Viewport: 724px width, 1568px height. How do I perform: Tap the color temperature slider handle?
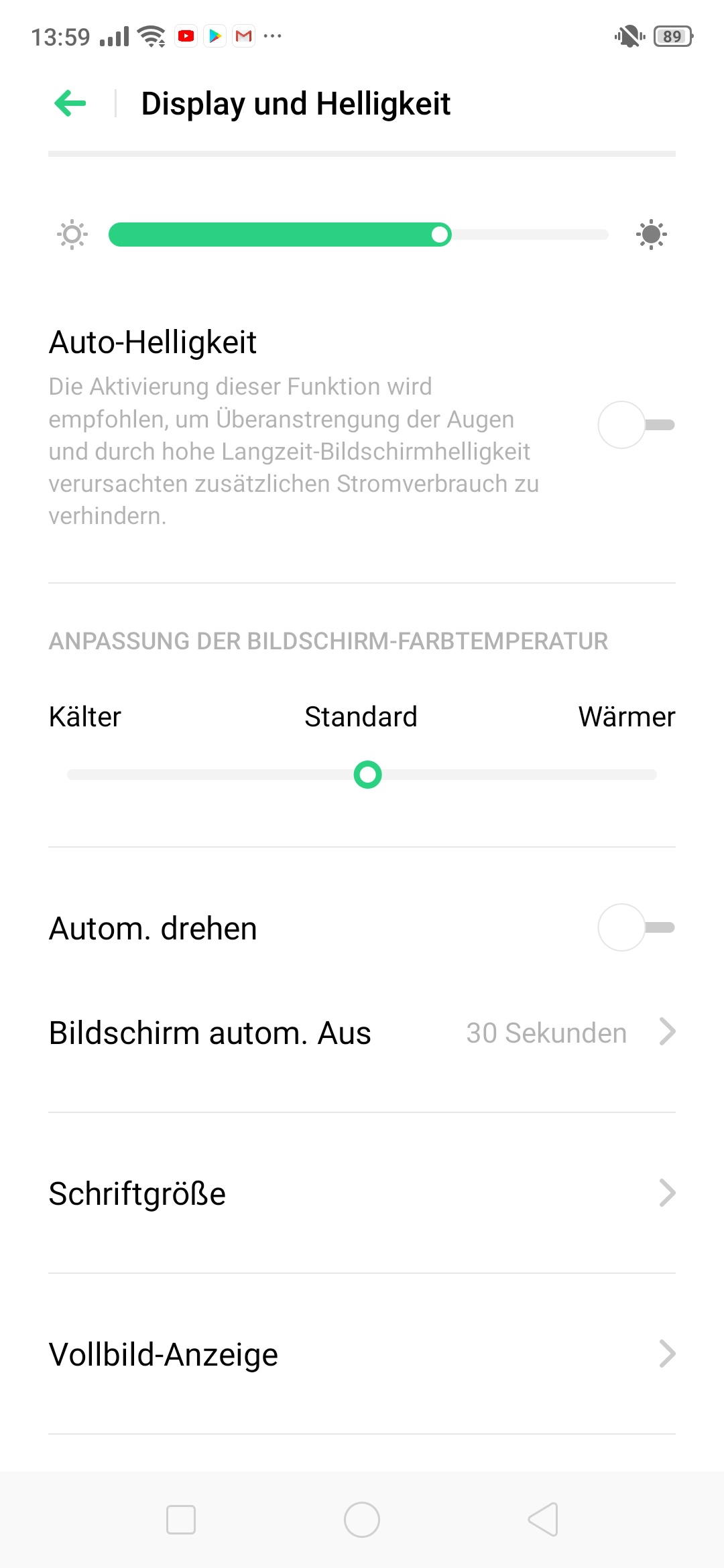pyautogui.click(x=367, y=775)
